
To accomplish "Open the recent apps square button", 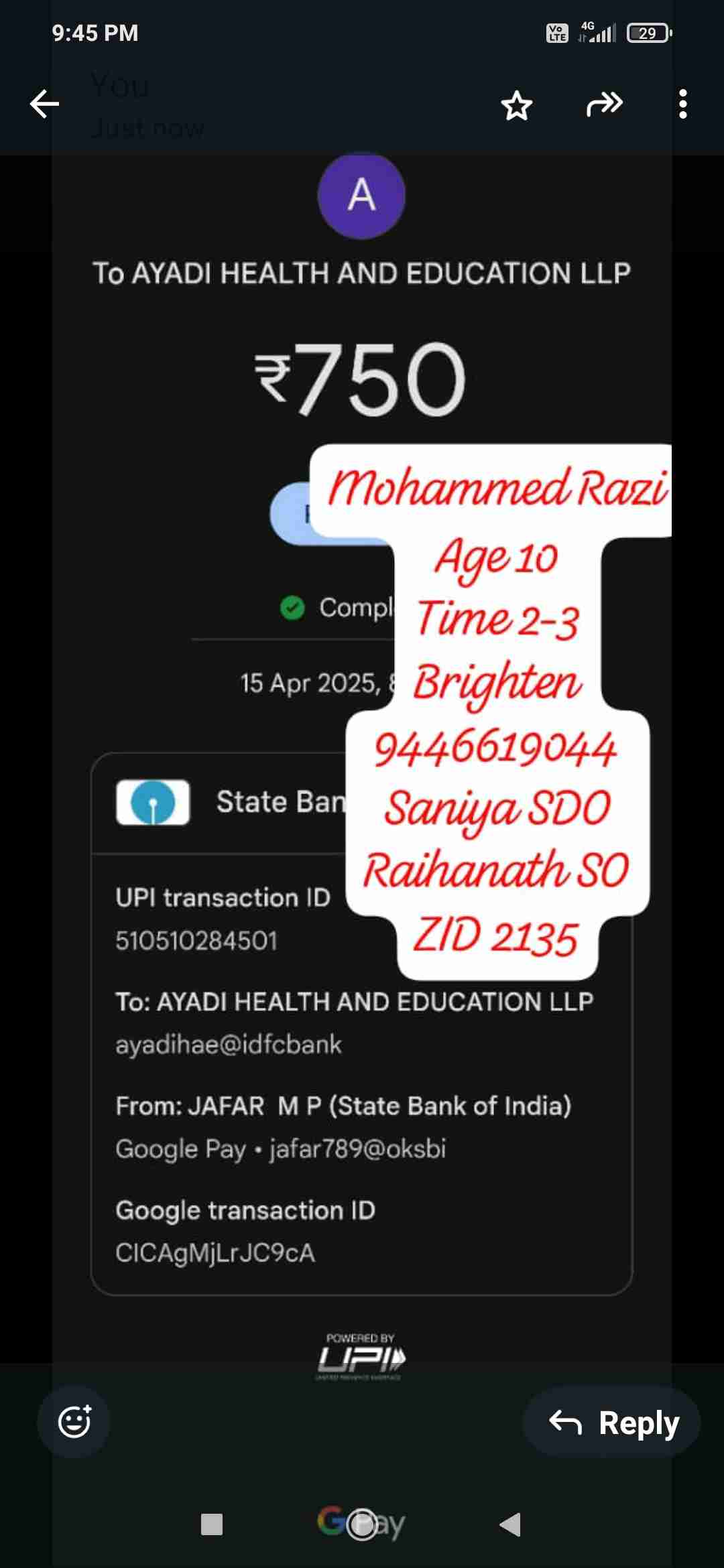I will click(212, 1524).
